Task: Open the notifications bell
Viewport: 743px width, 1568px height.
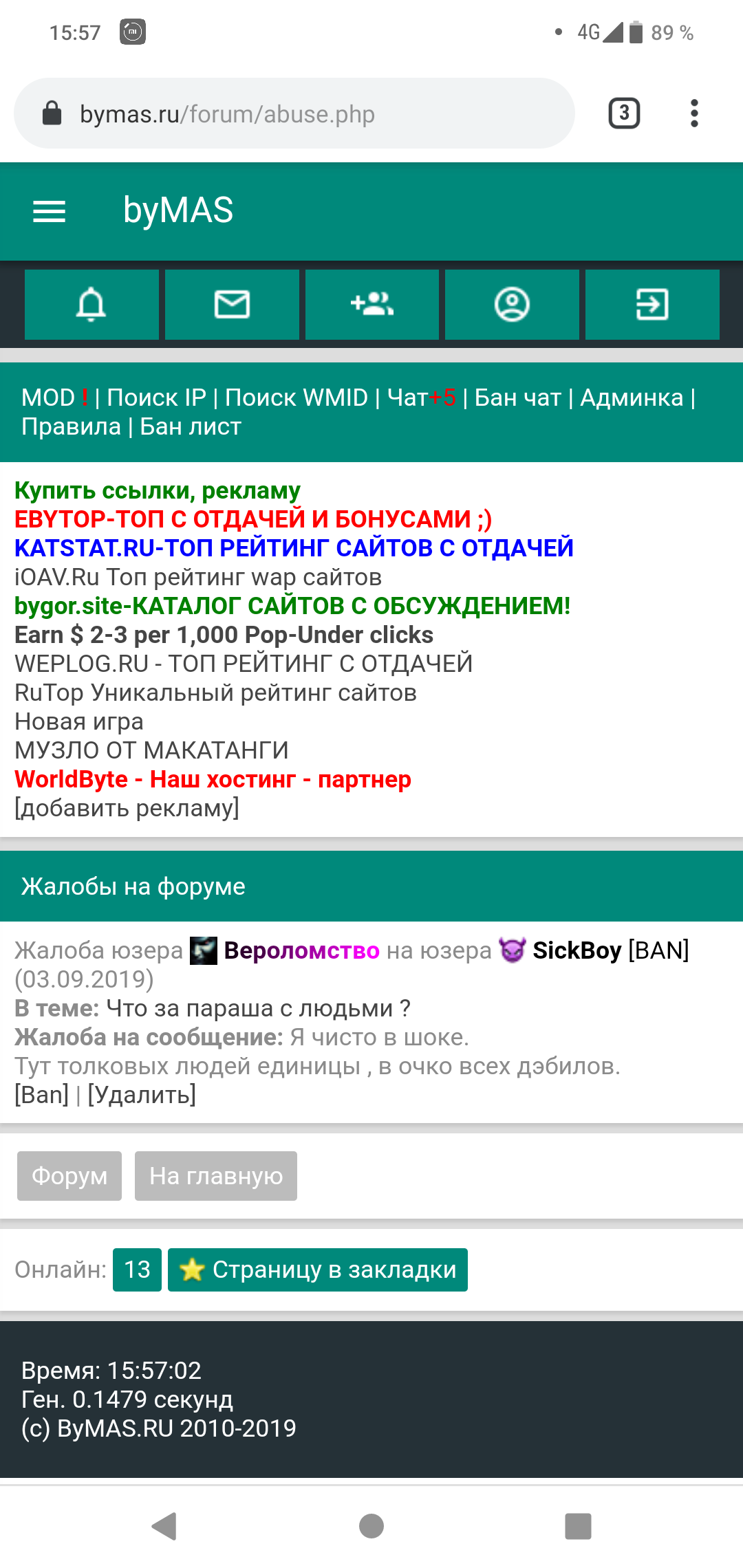Action: [x=91, y=305]
